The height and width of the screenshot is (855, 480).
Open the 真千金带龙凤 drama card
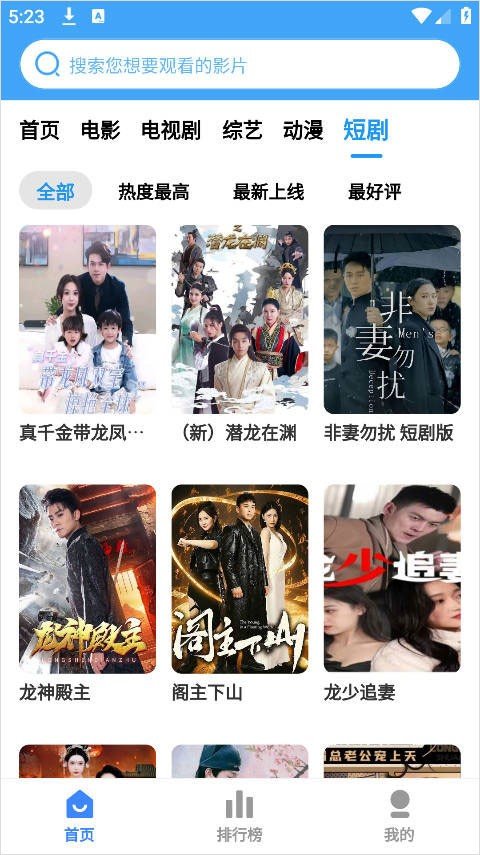tap(87, 333)
